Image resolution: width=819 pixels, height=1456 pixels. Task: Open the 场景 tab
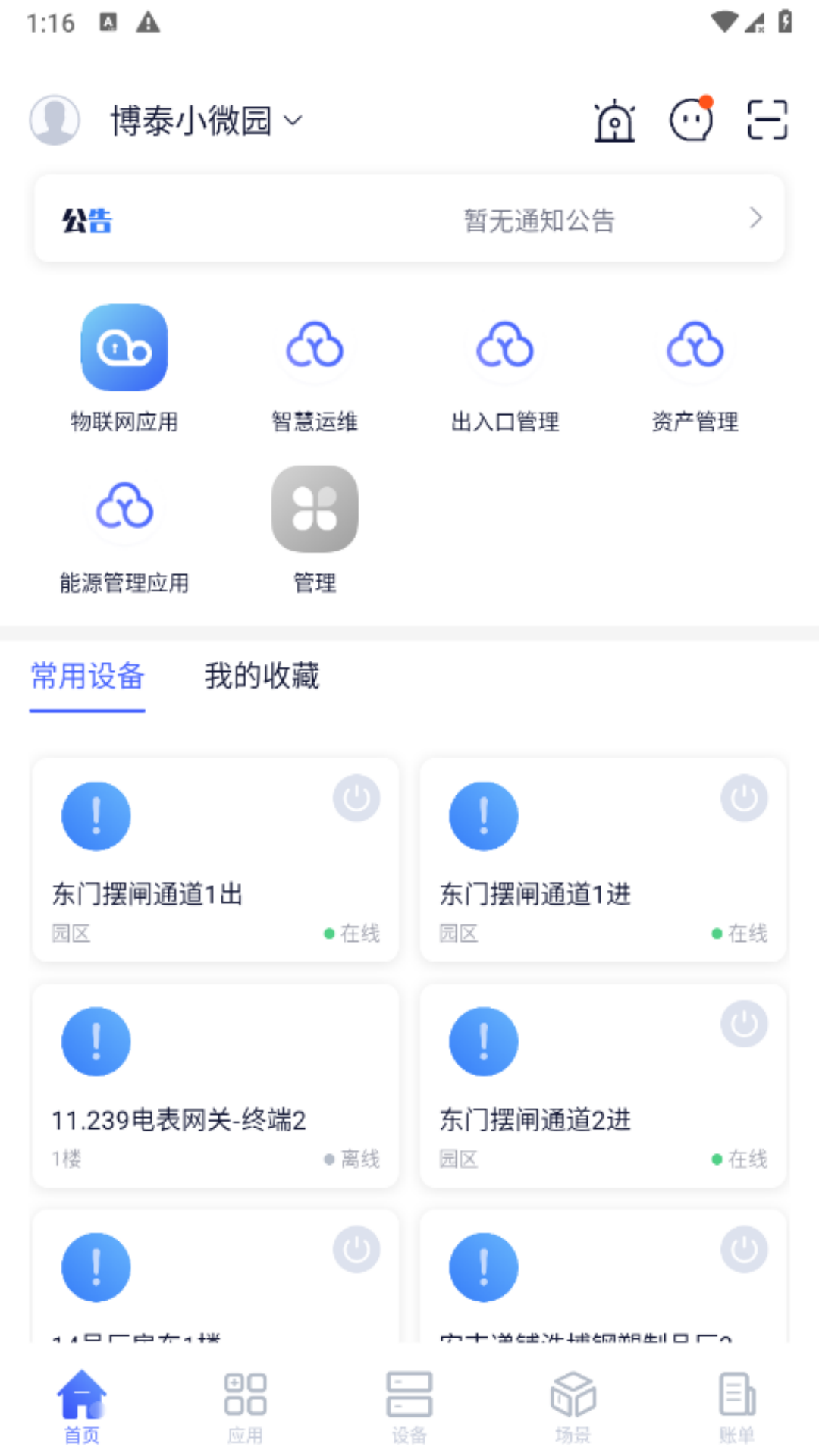tap(573, 1407)
